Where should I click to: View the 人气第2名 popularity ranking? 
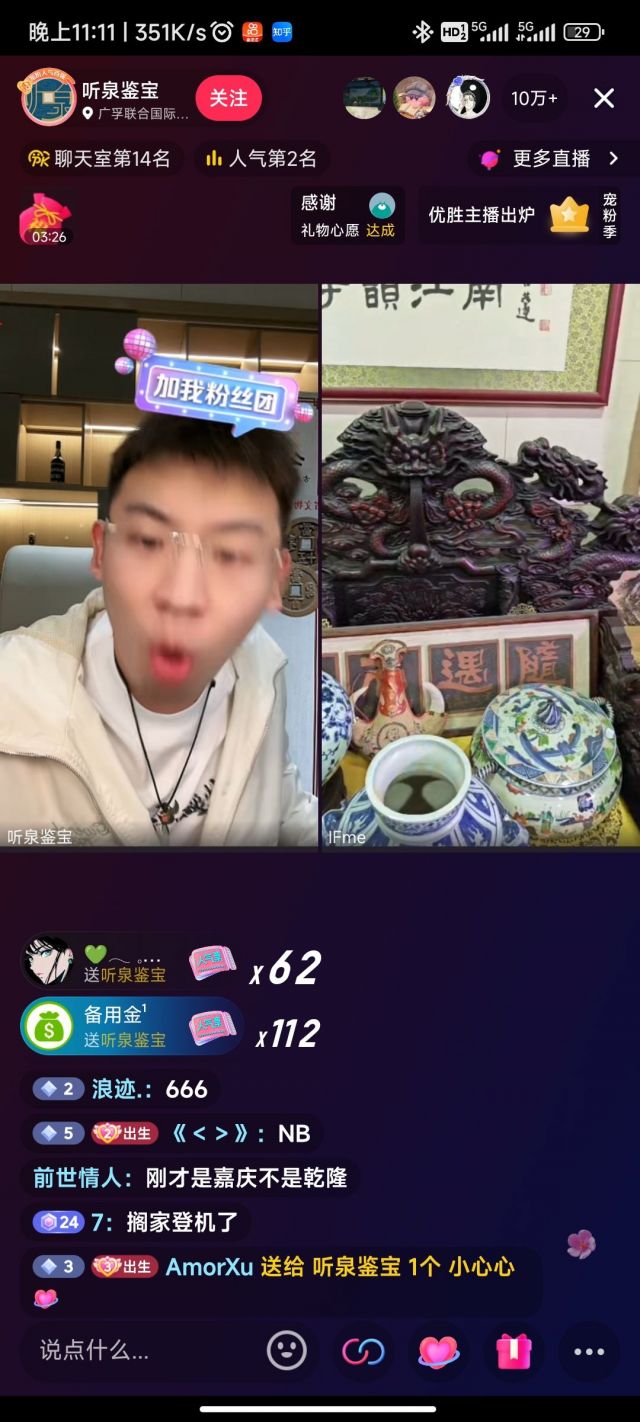262,158
